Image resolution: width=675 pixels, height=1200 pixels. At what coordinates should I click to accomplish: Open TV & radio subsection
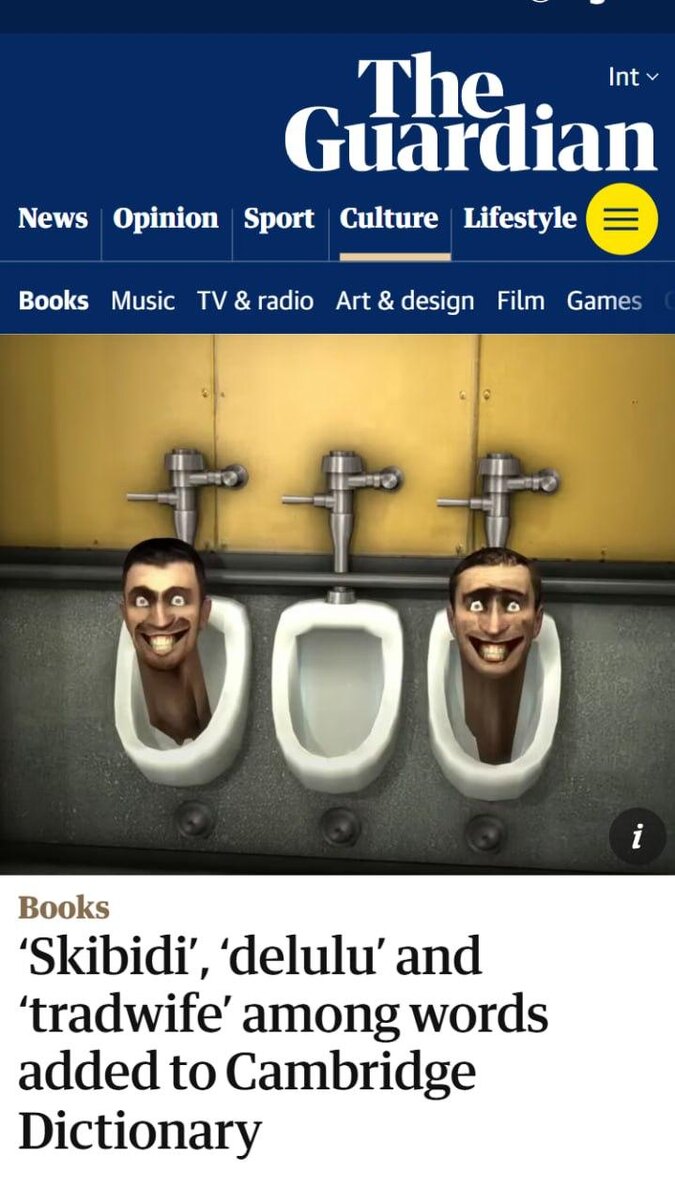coord(255,301)
